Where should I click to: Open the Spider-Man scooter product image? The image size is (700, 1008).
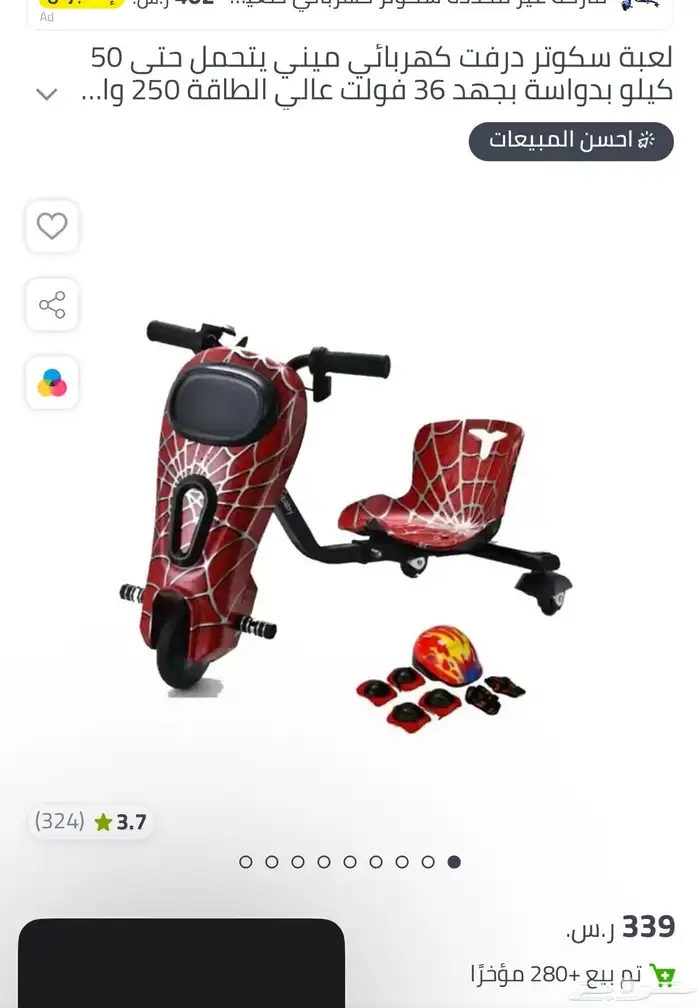(345, 510)
